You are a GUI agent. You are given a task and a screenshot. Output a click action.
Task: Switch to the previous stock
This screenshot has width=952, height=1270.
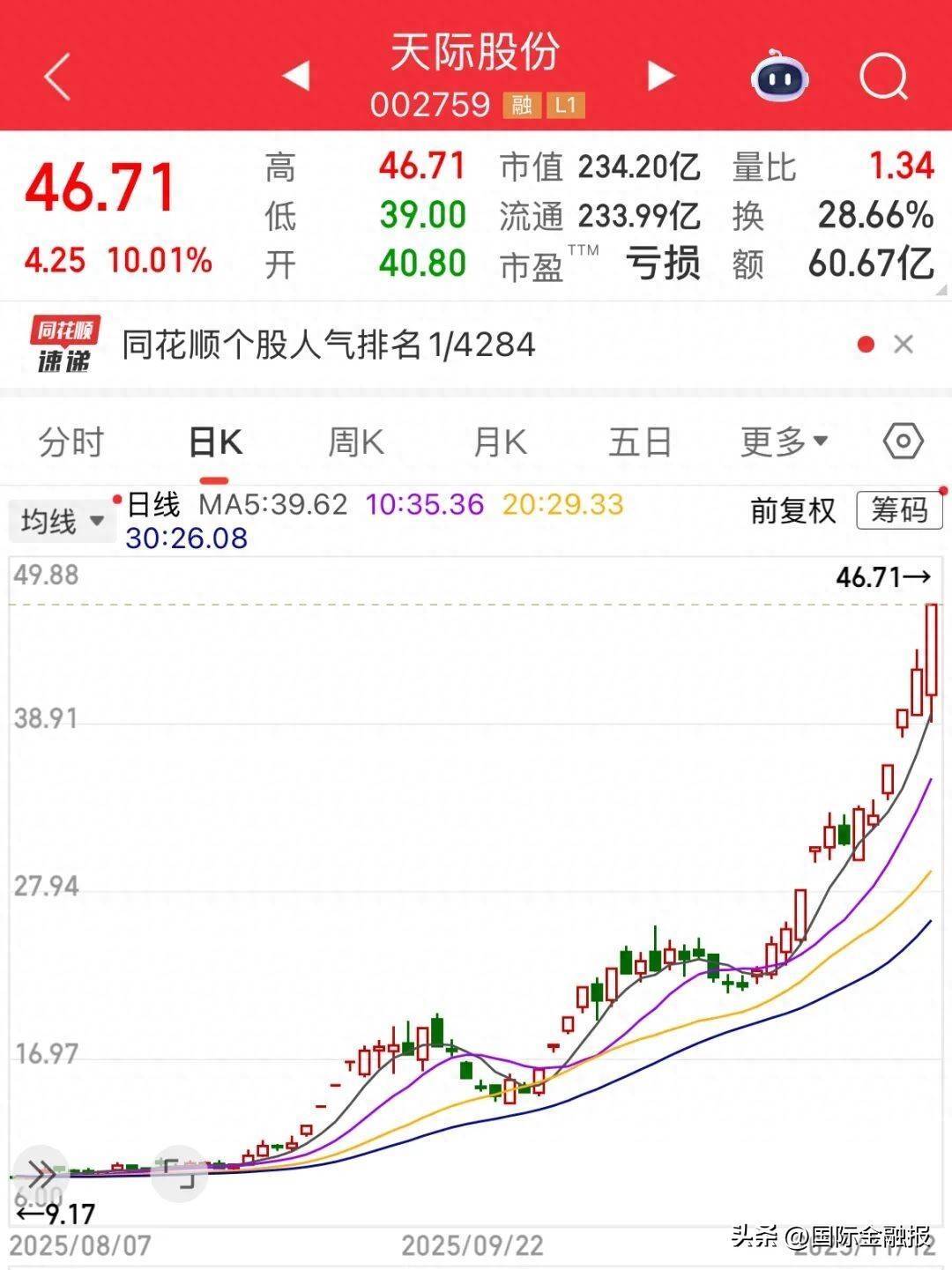296,76
